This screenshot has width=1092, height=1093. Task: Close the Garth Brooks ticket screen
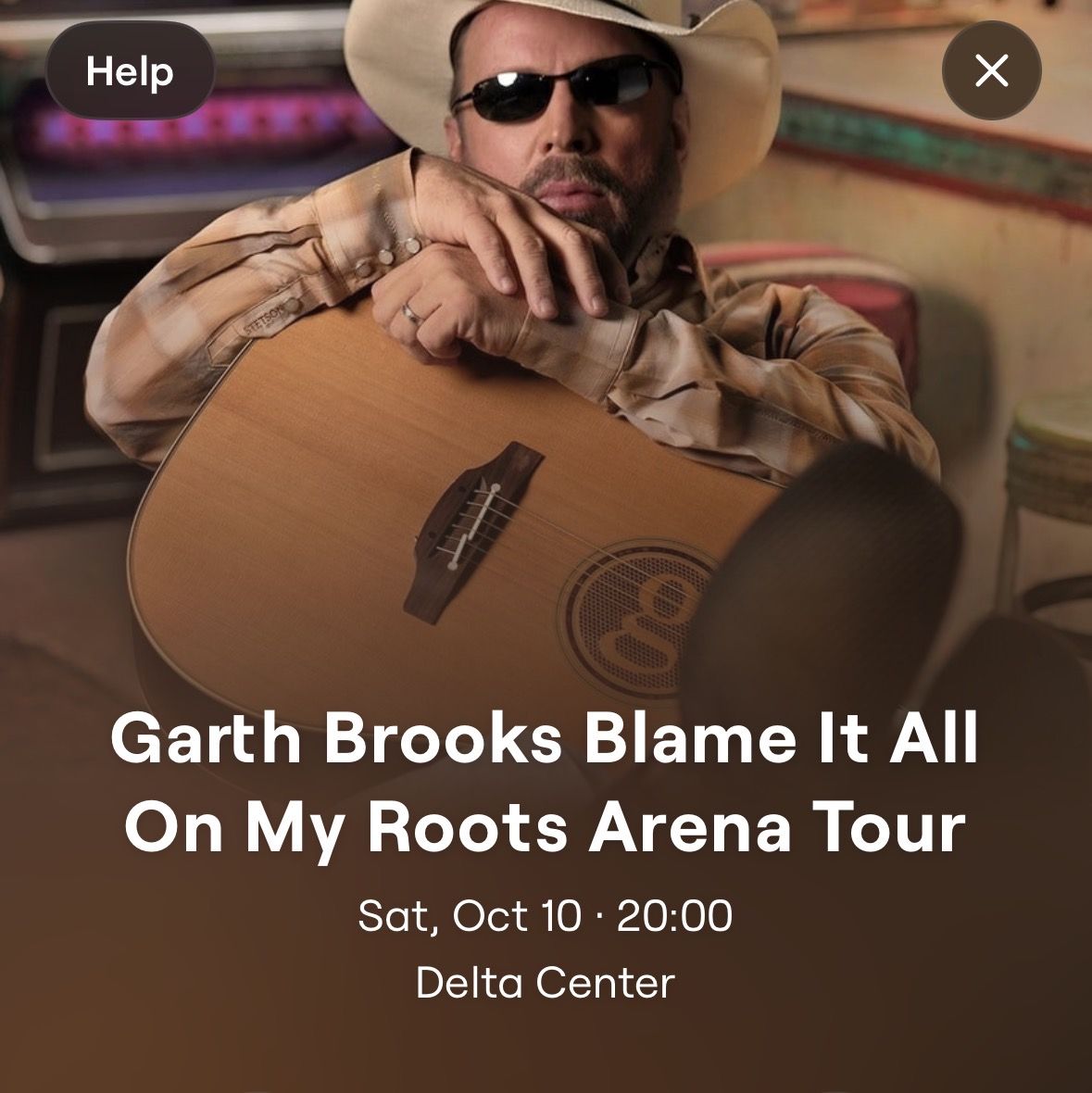(991, 70)
